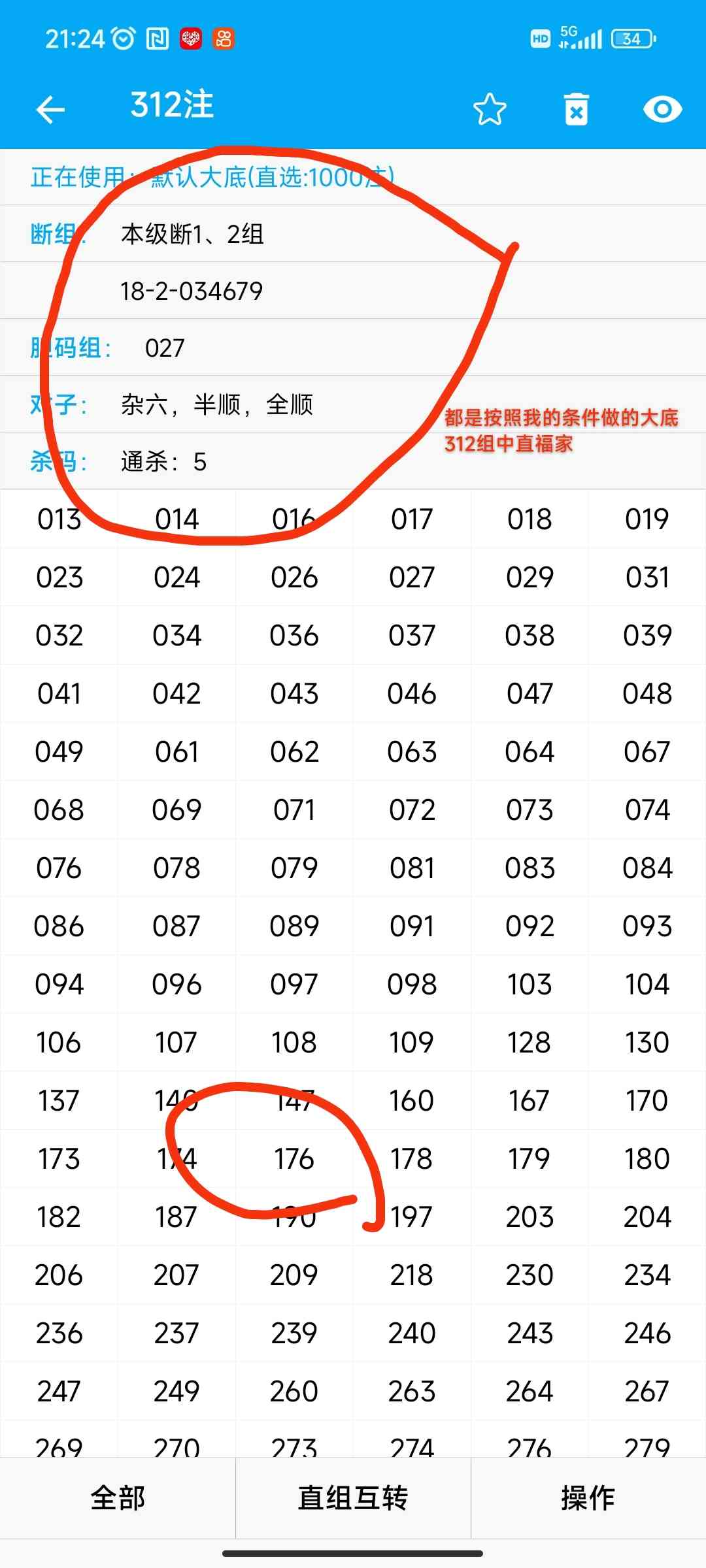Screen dimensions: 706x1568
Task: Go back with the arrow icon
Action: coord(50,109)
